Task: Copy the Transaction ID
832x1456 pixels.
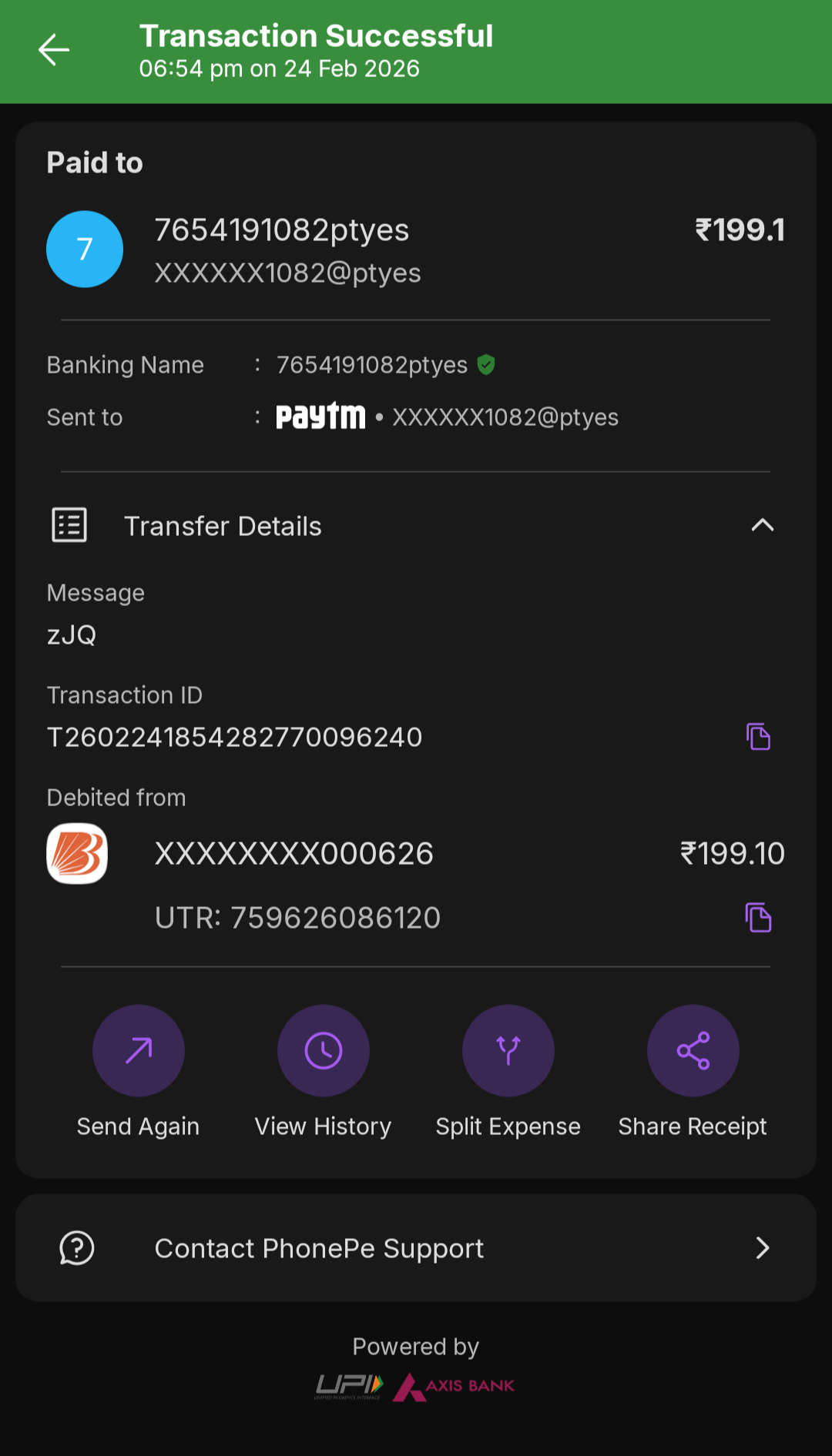Action: coord(758,737)
